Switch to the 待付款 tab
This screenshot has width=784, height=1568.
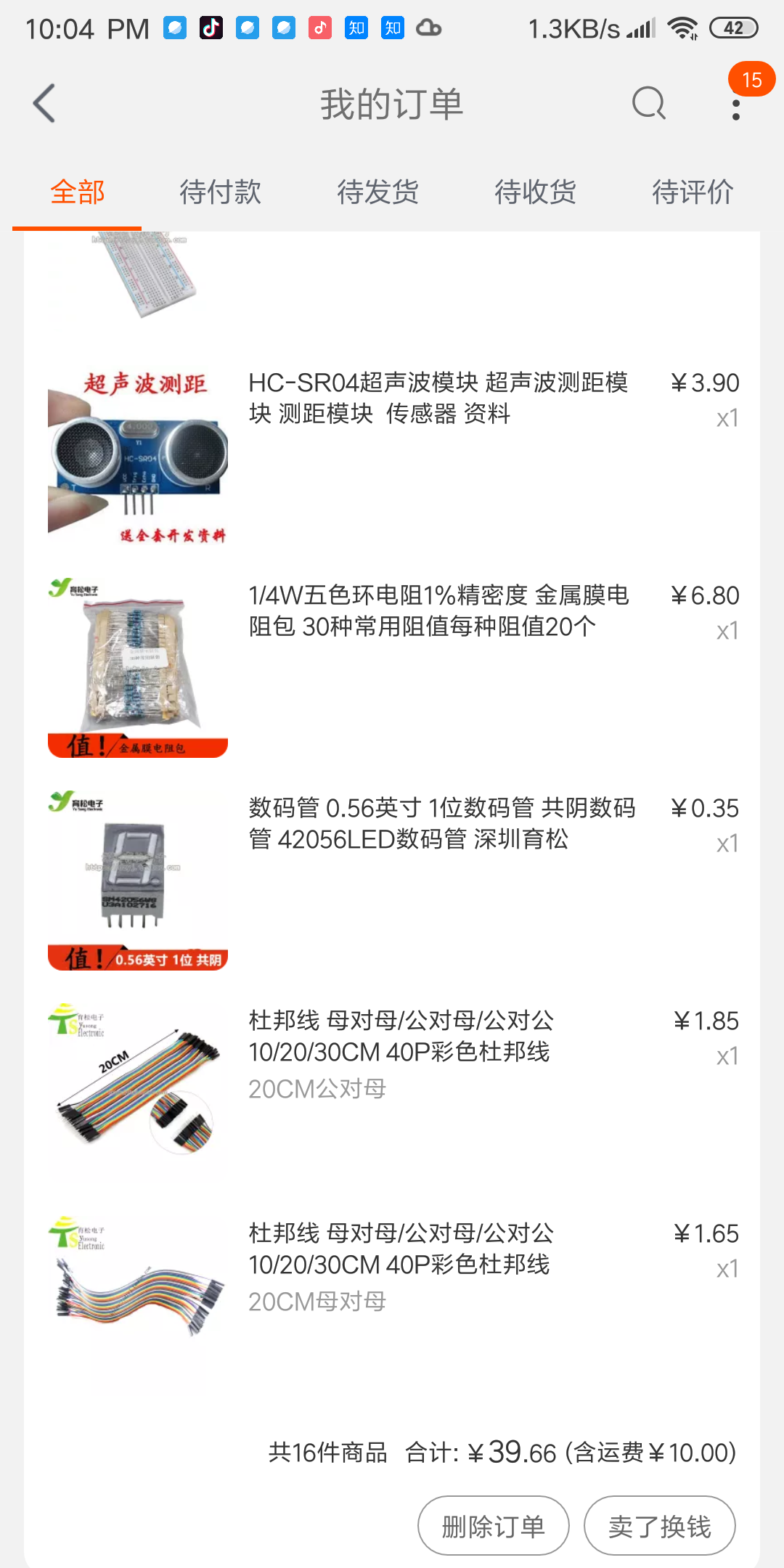pyautogui.click(x=220, y=192)
